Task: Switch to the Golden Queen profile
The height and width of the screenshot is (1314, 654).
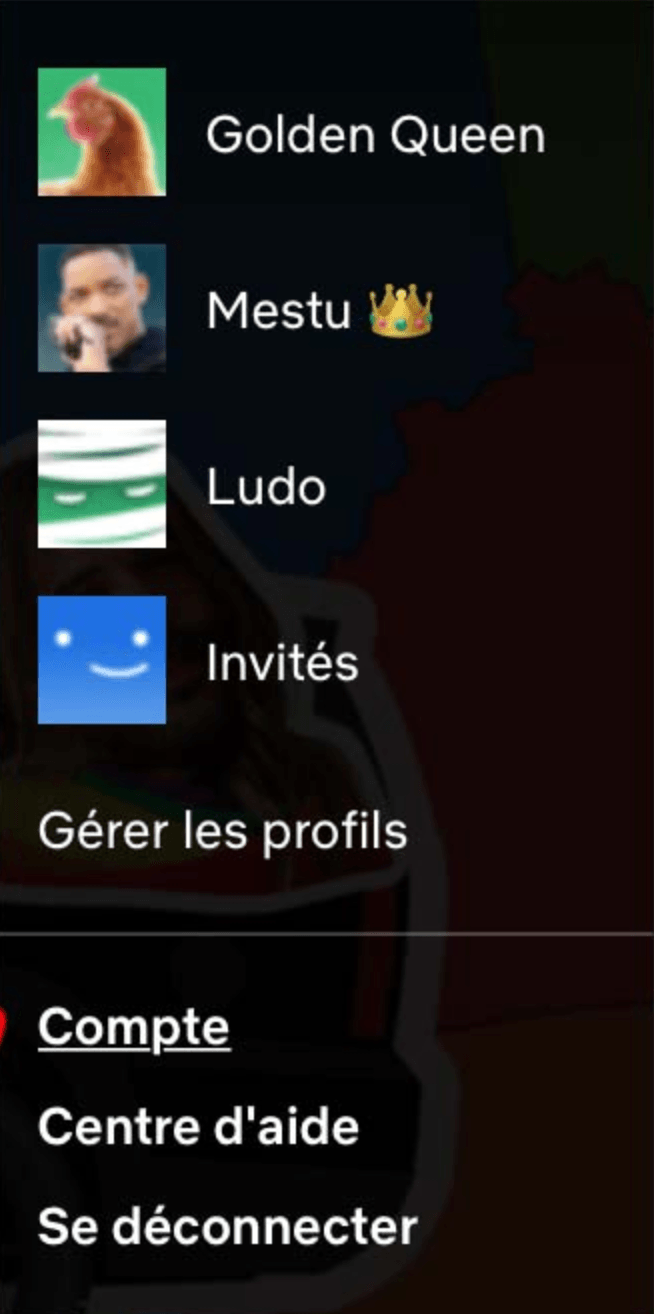Action: click(291, 133)
